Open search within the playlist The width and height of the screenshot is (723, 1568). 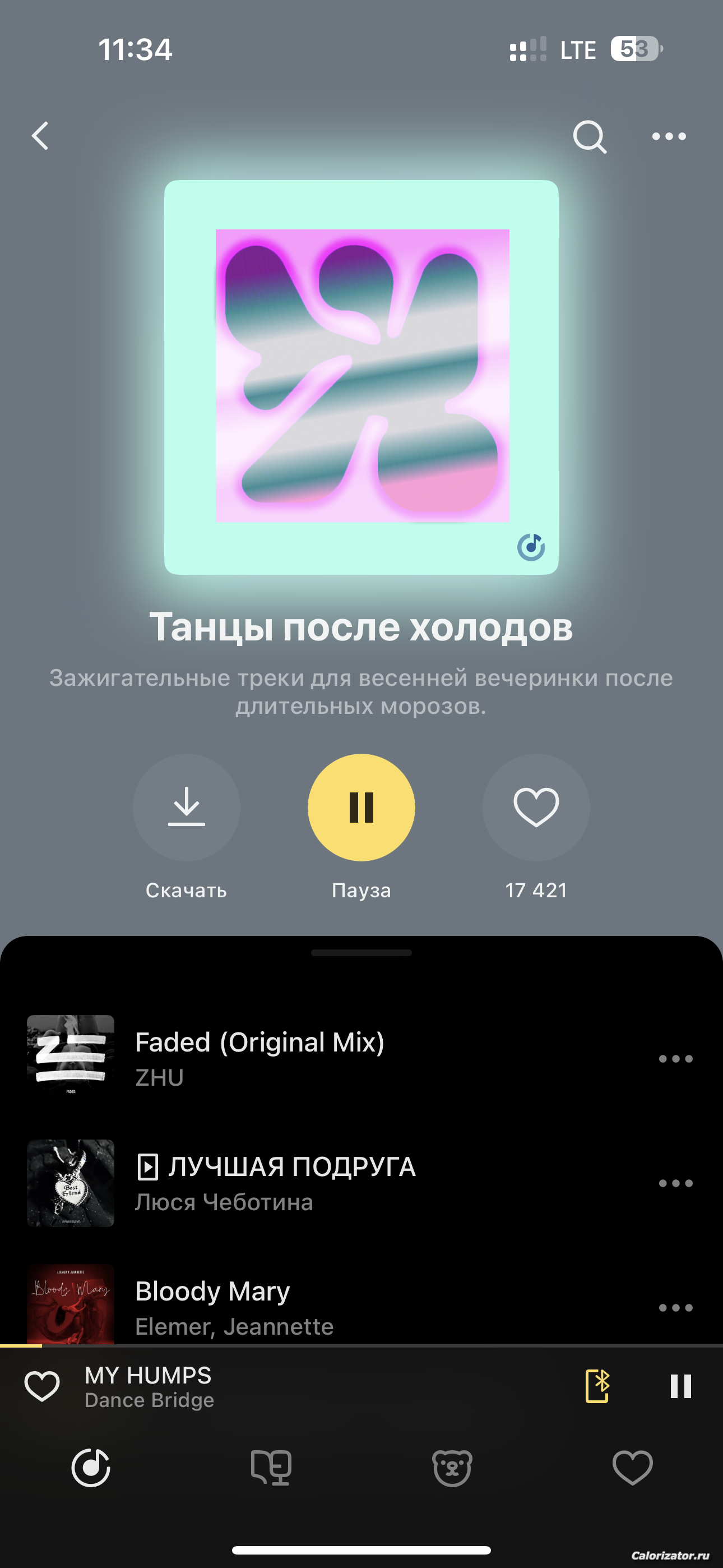tap(590, 136)
